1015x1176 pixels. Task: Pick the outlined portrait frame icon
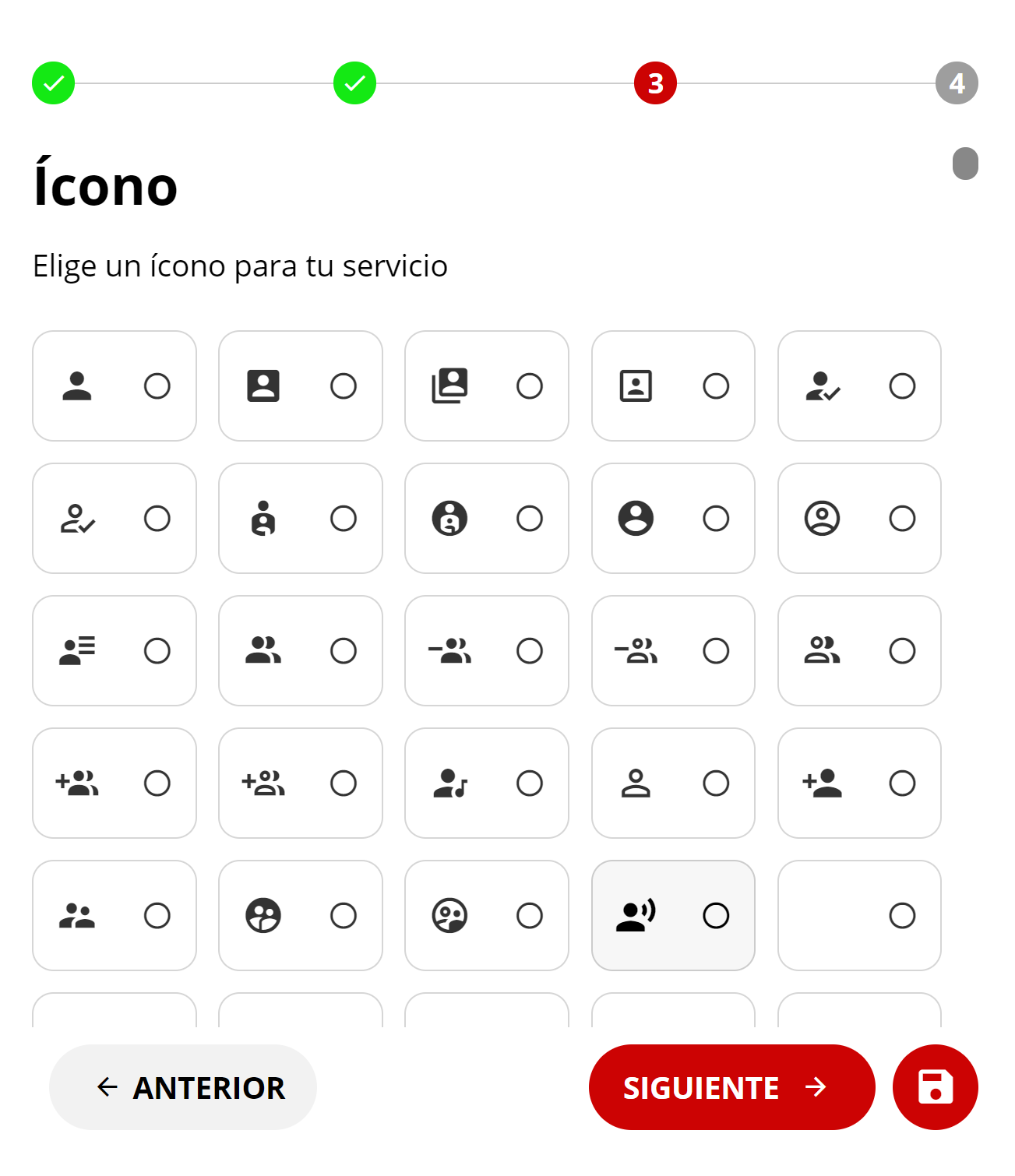pyautogui.click(x=673, y=386)
